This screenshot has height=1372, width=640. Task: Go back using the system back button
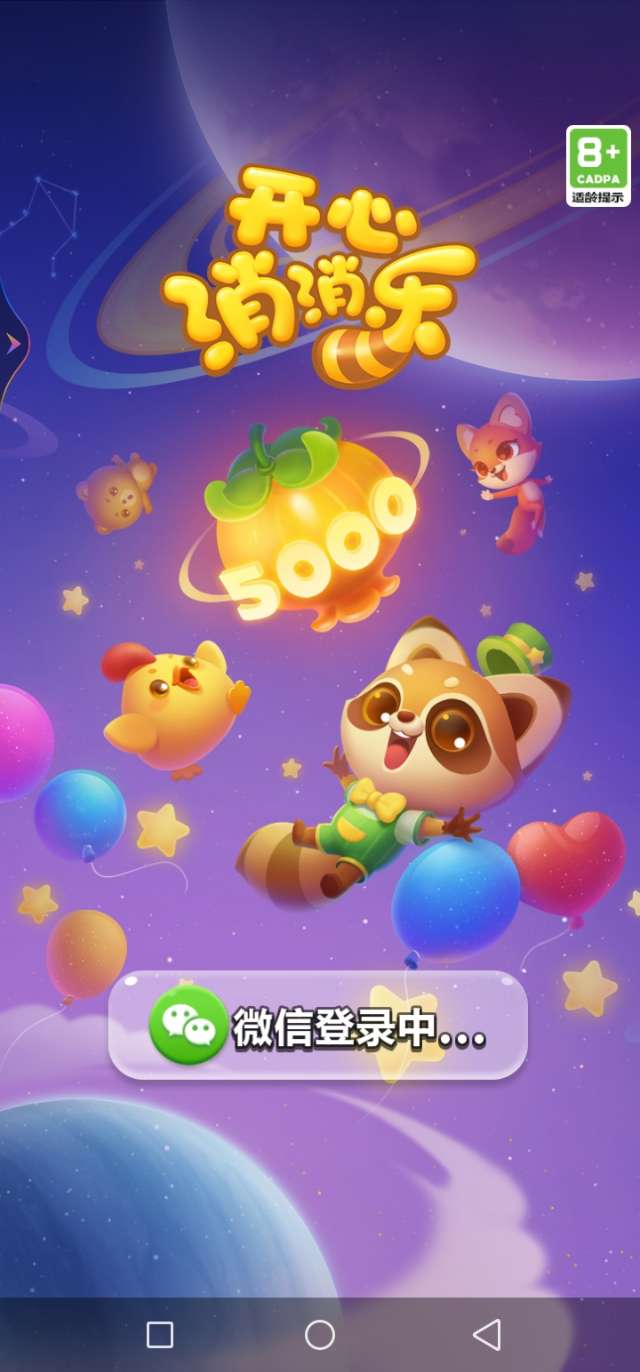[x=486, y=1334]
